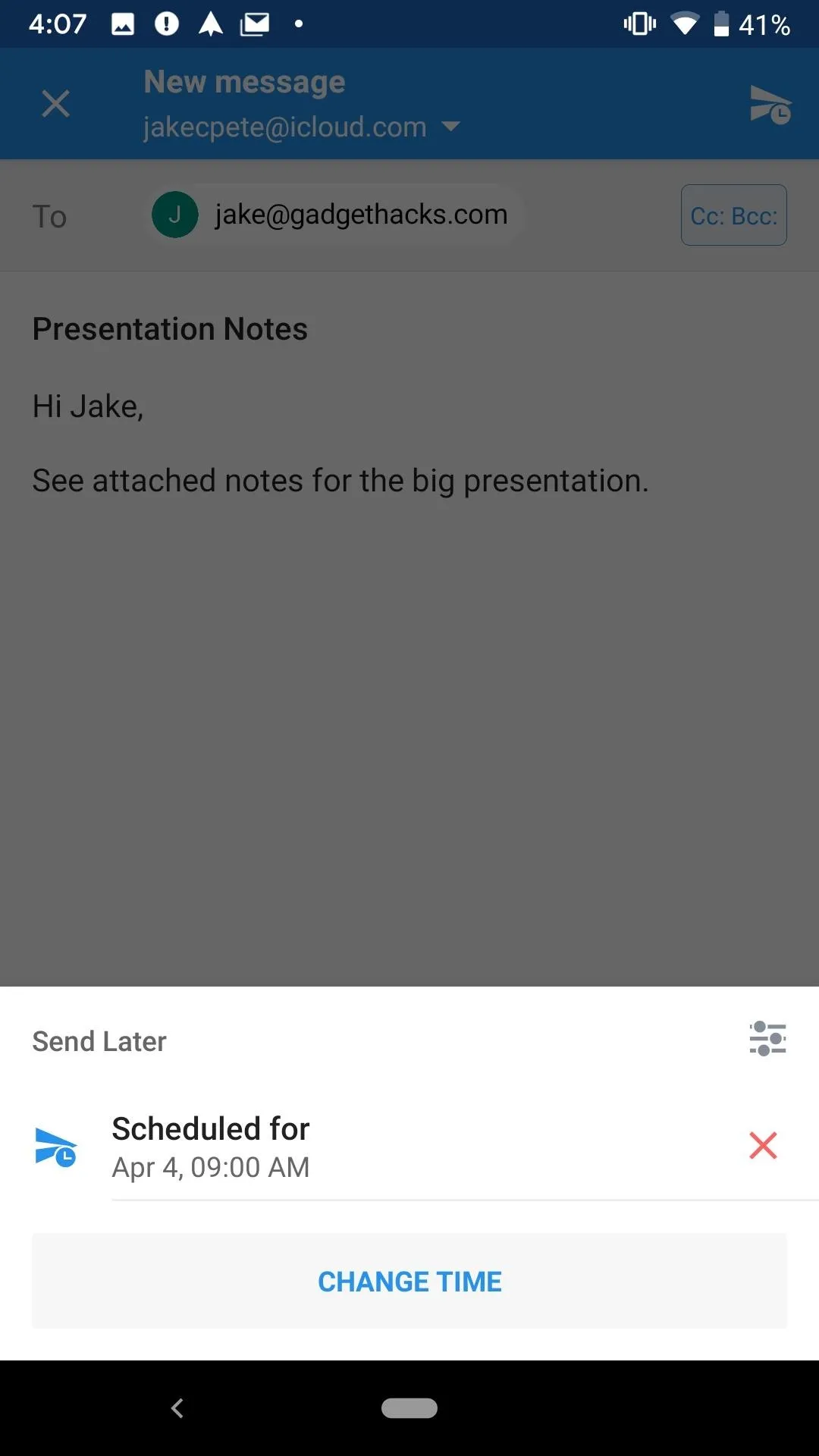Show Cc and Bcc fields
Screen dimensions: 819x1456
click(x=733, y=215)
